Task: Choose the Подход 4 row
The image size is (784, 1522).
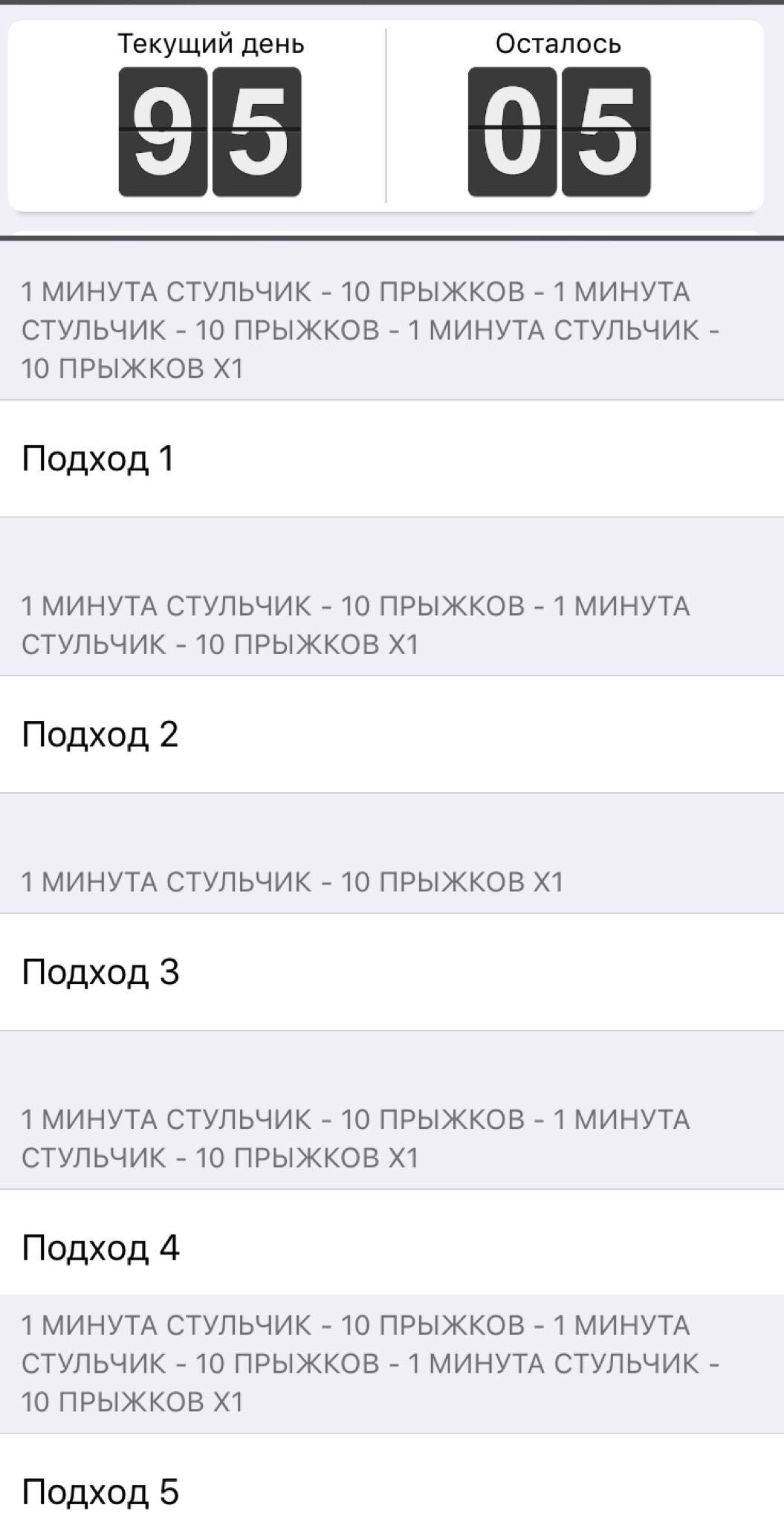Action: (392, 1248)
